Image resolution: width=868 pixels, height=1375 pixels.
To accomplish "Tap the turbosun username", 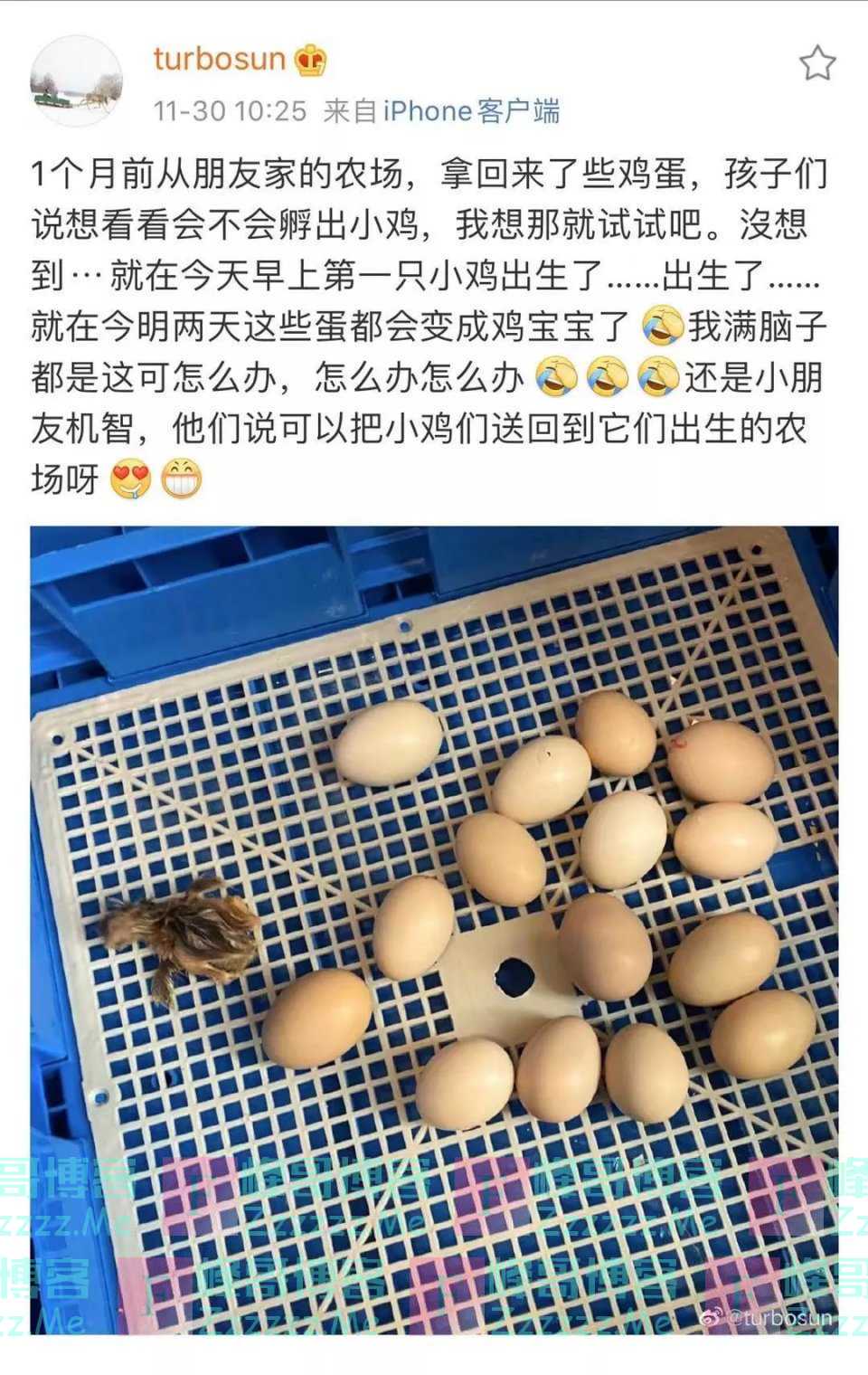I will tap(219, 59).
